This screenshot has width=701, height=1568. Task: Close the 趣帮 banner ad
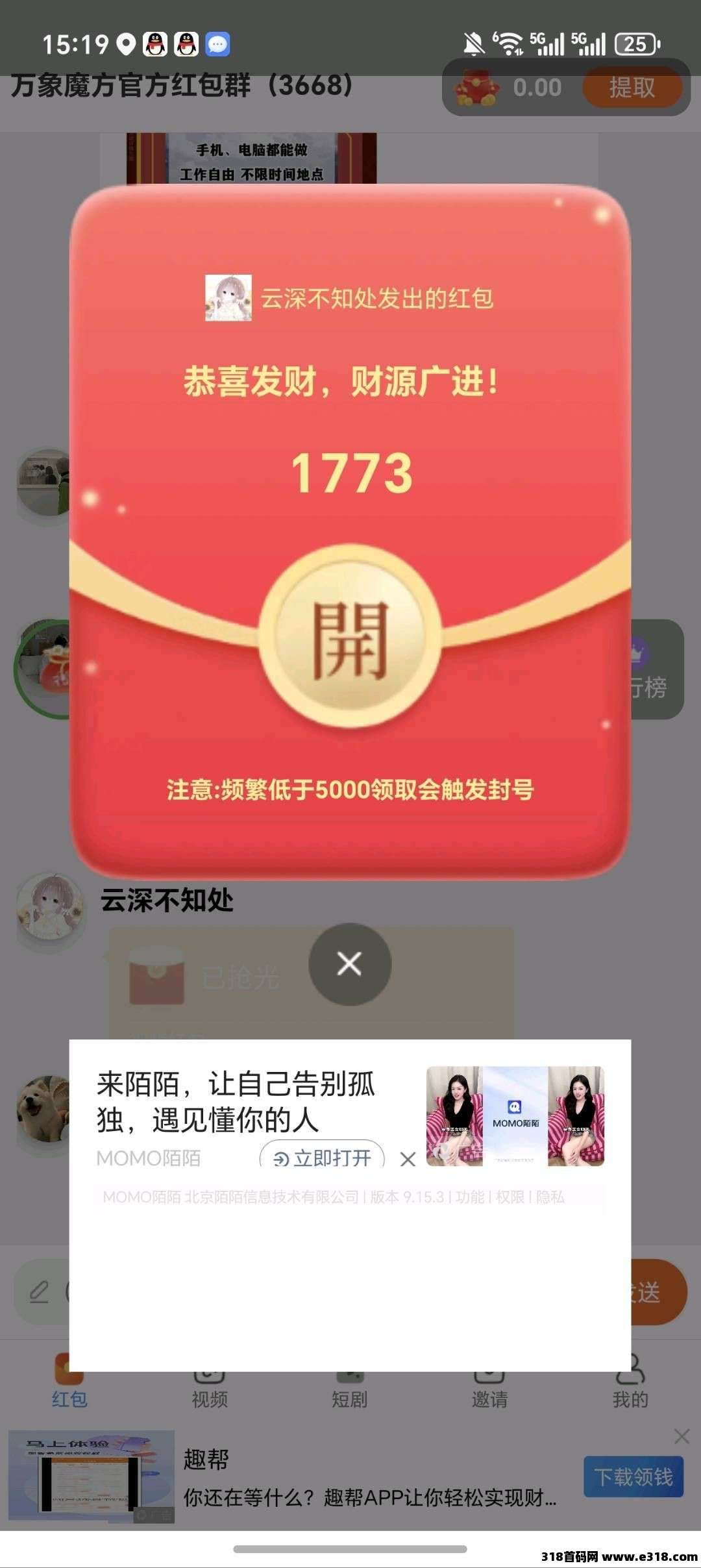pos(682,1436)
